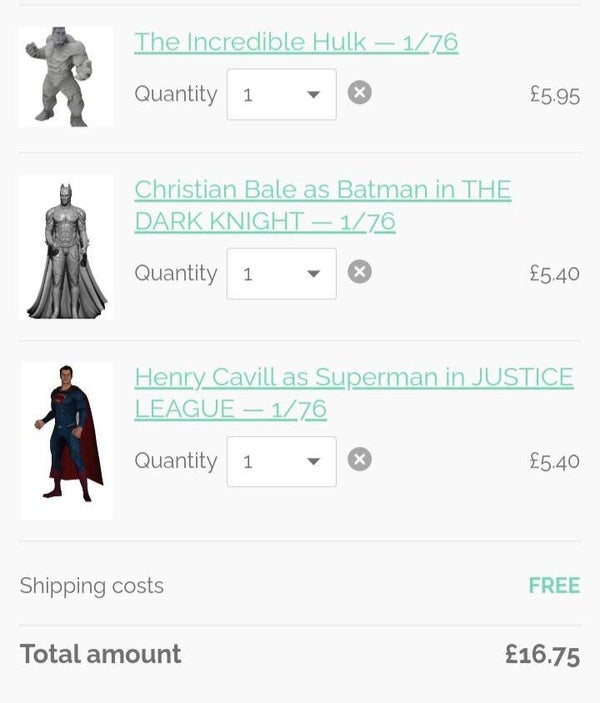This screenshot has width=600, height=703.
Task: Delete Henry Cavill as Superman from cart
Action: pyautogui.click(x=359, y=459)
